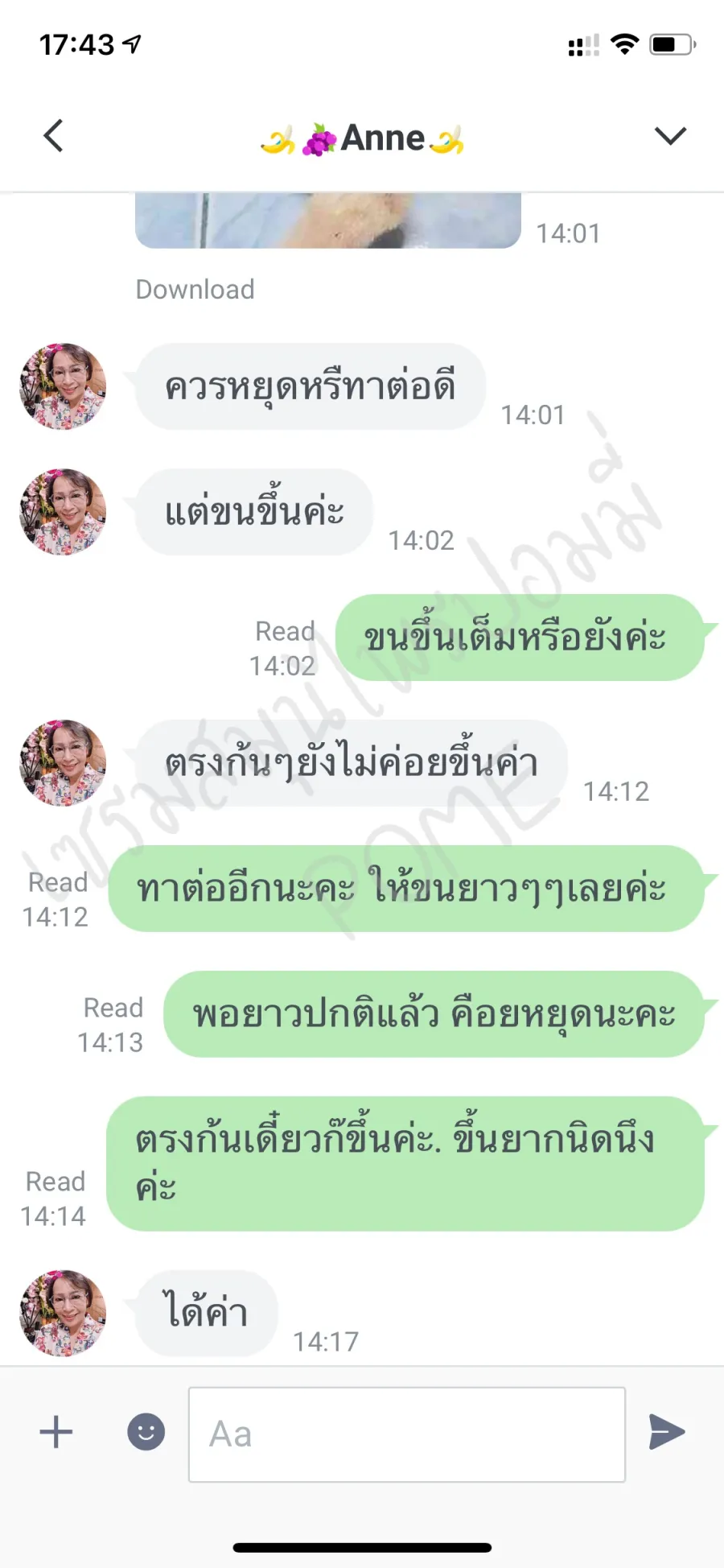This screenshot has width=724, height=1568.
Task: Open the shared image message
Action: click(327, 221)
